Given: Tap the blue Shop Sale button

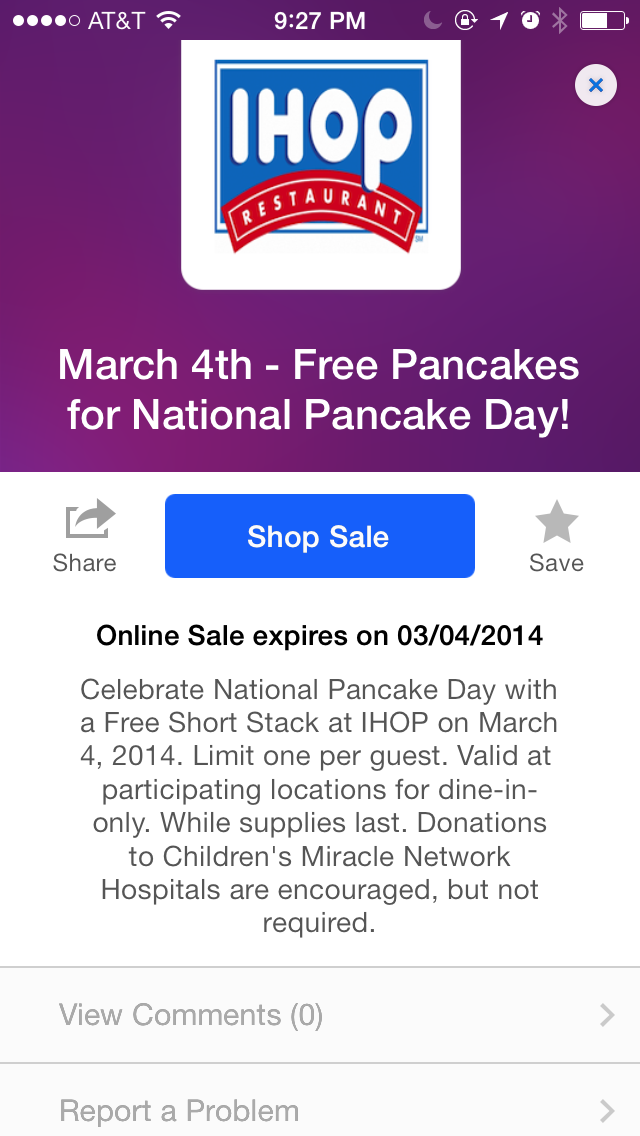Looking at the screenshot, I should (x=319, y=536).
